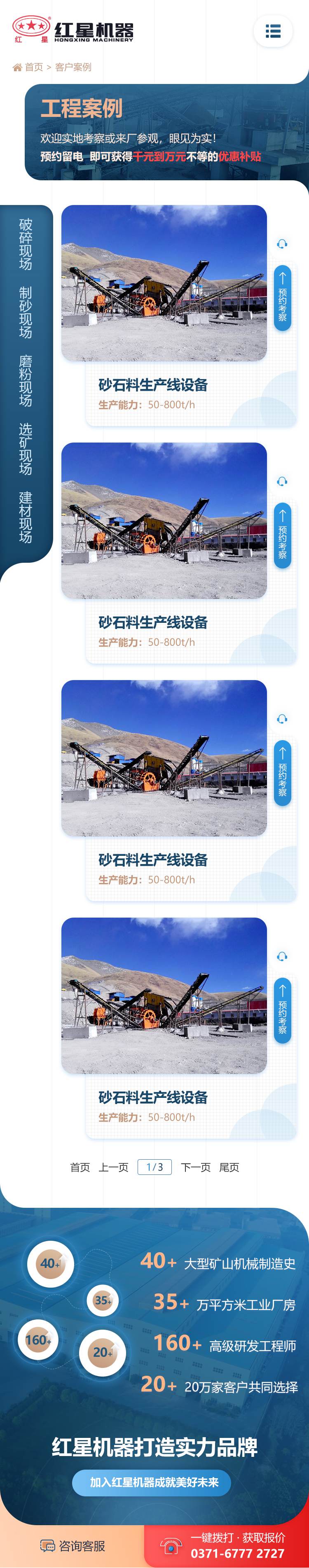Switch to 制砂现场 category

coord(26,312)
